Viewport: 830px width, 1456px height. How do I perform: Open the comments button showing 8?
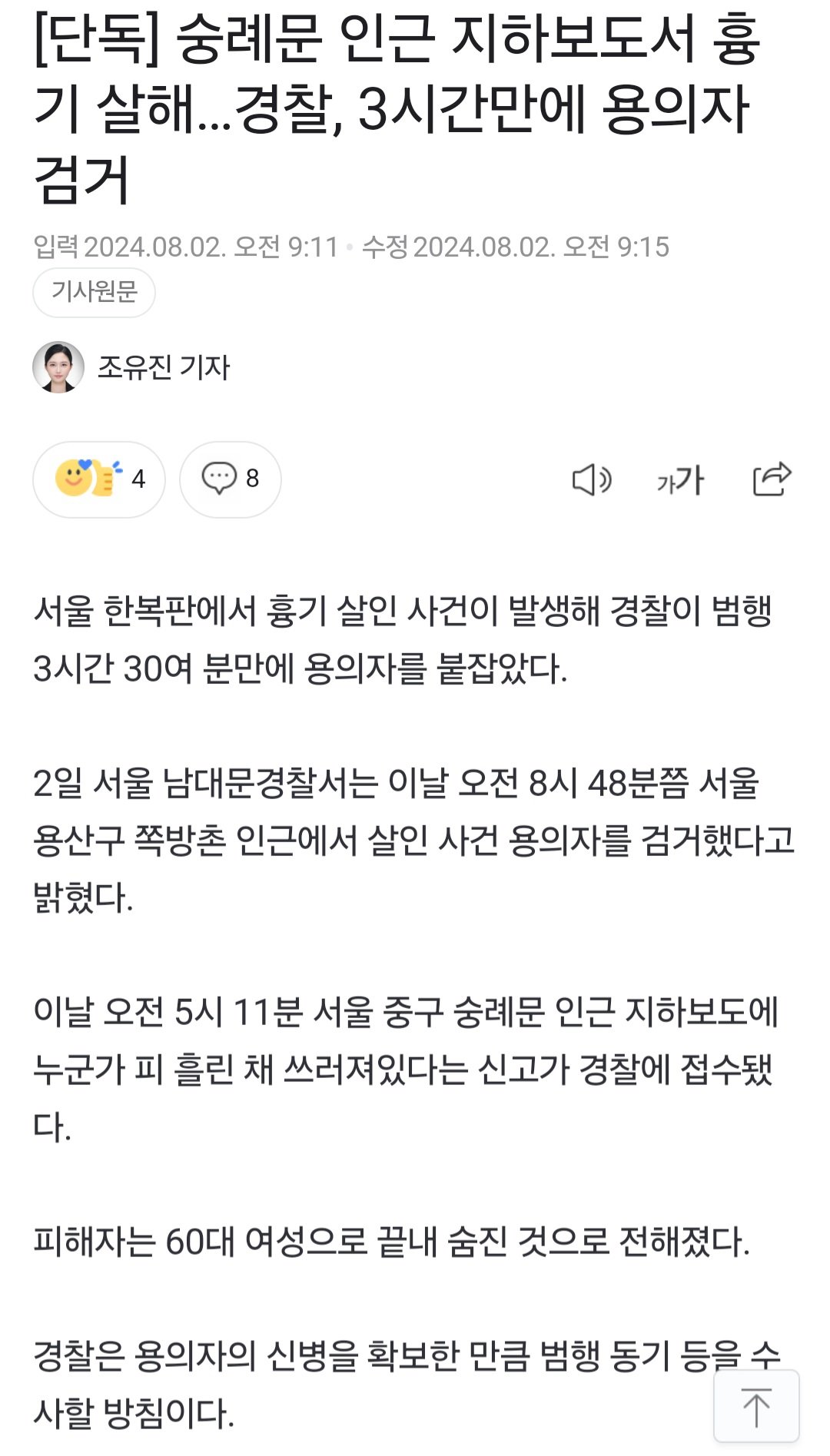(230, 479)
